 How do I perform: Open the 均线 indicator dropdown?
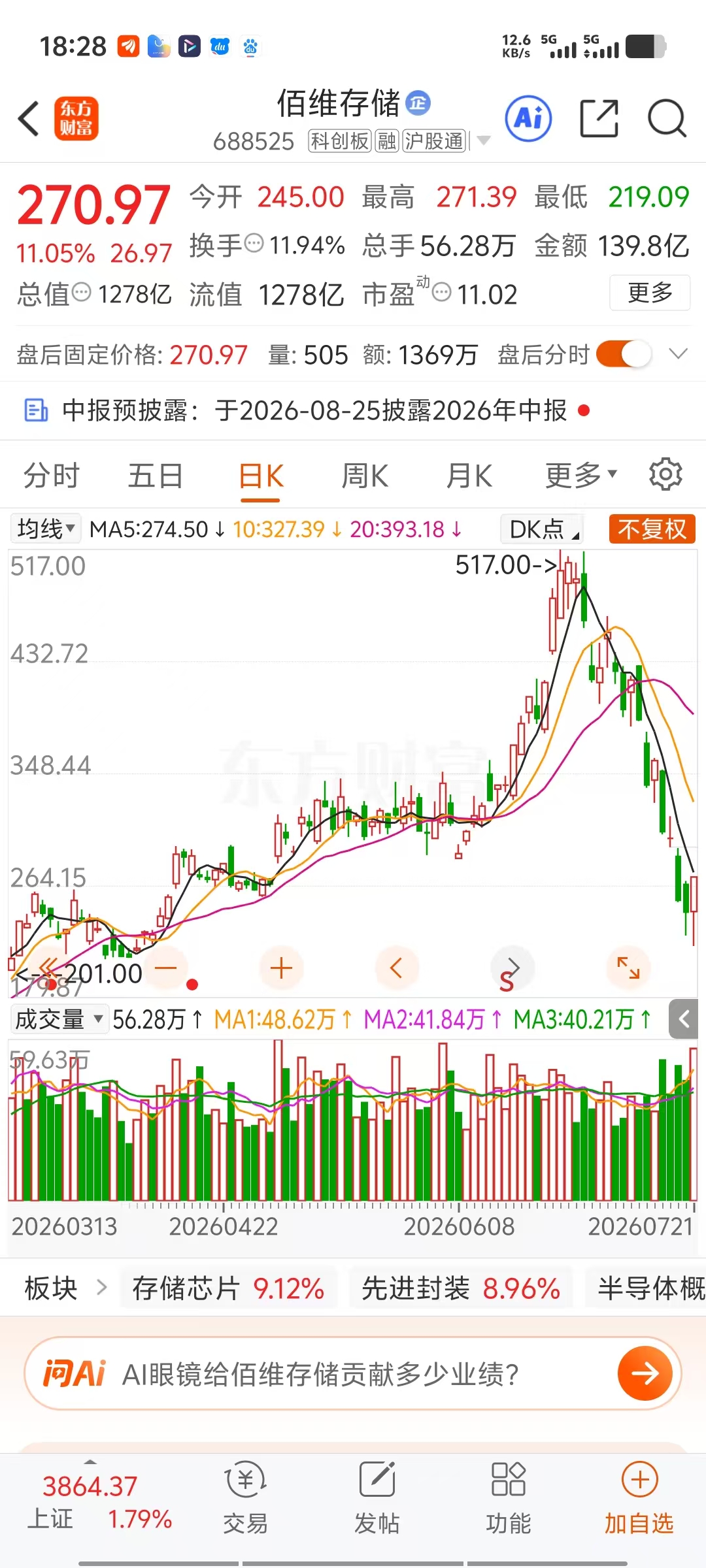click(x=46, y=529)
